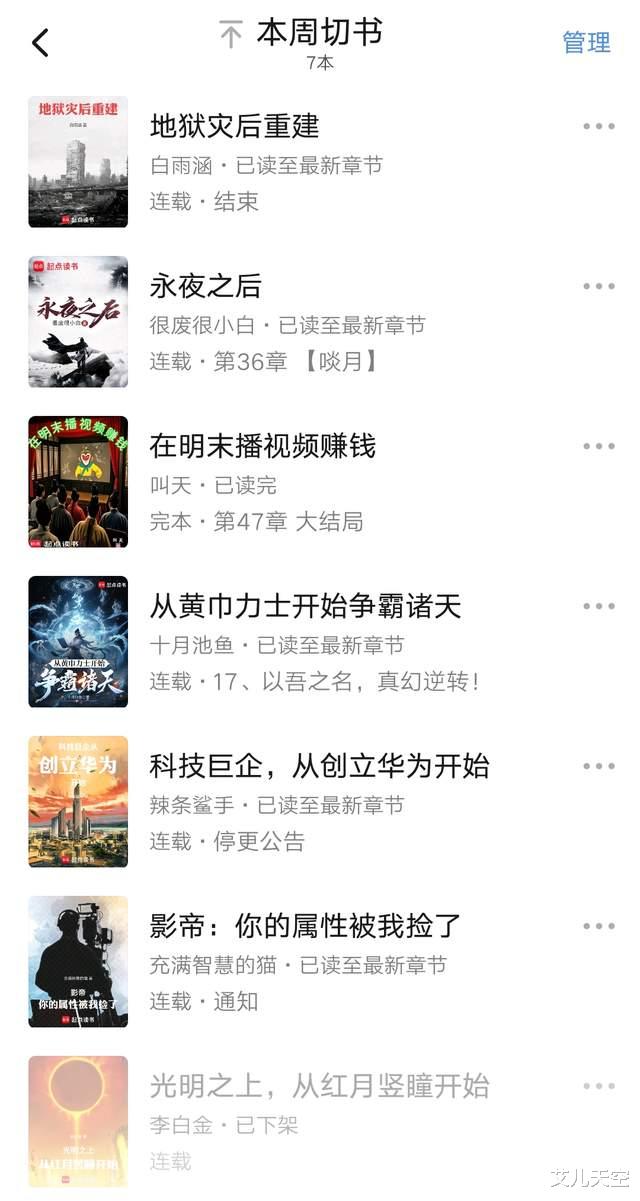Open the book 科技巨企，从创立华为开始
Screen dimensions: 640x1201
(320, 766)
